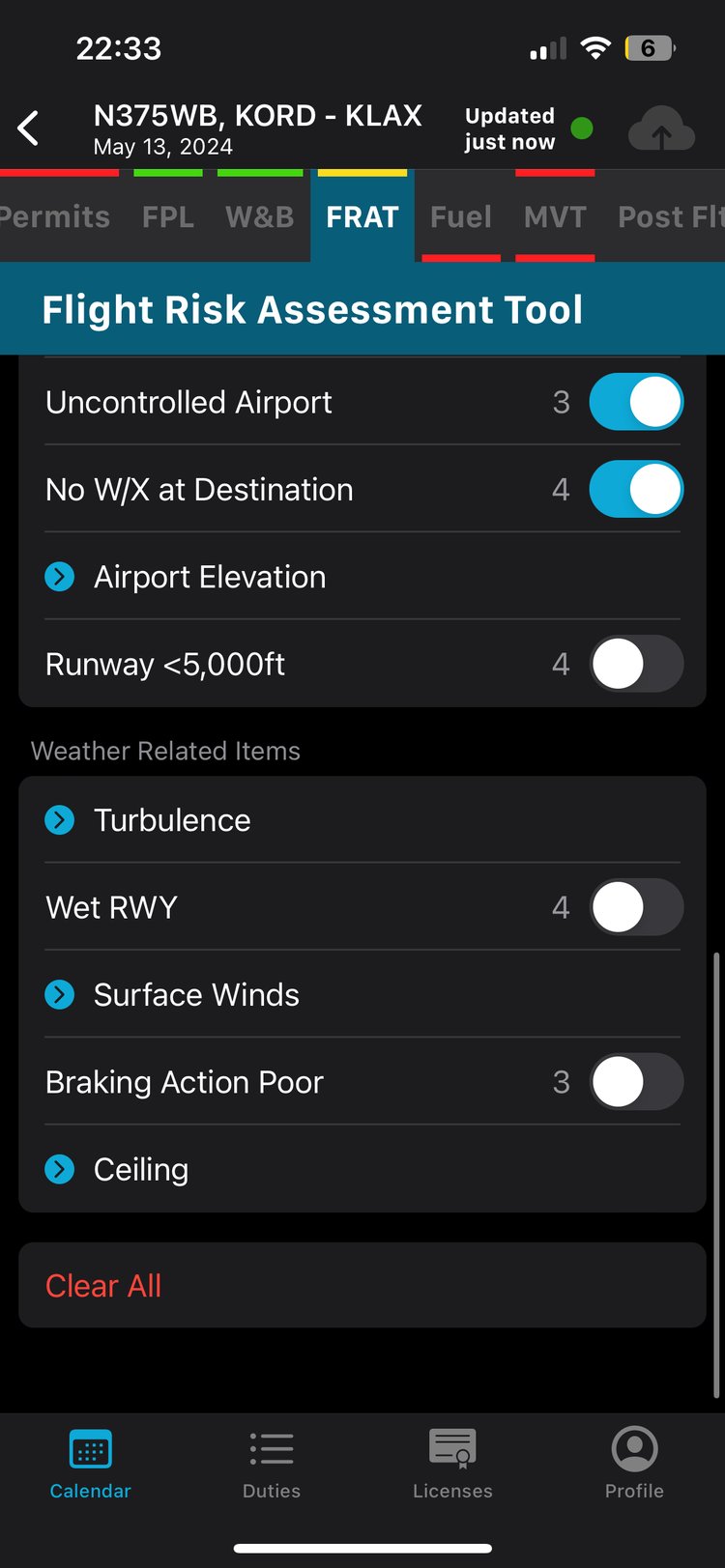
Task: Disable the Uncontrolled Airport toggle
Action: point(635,402)
